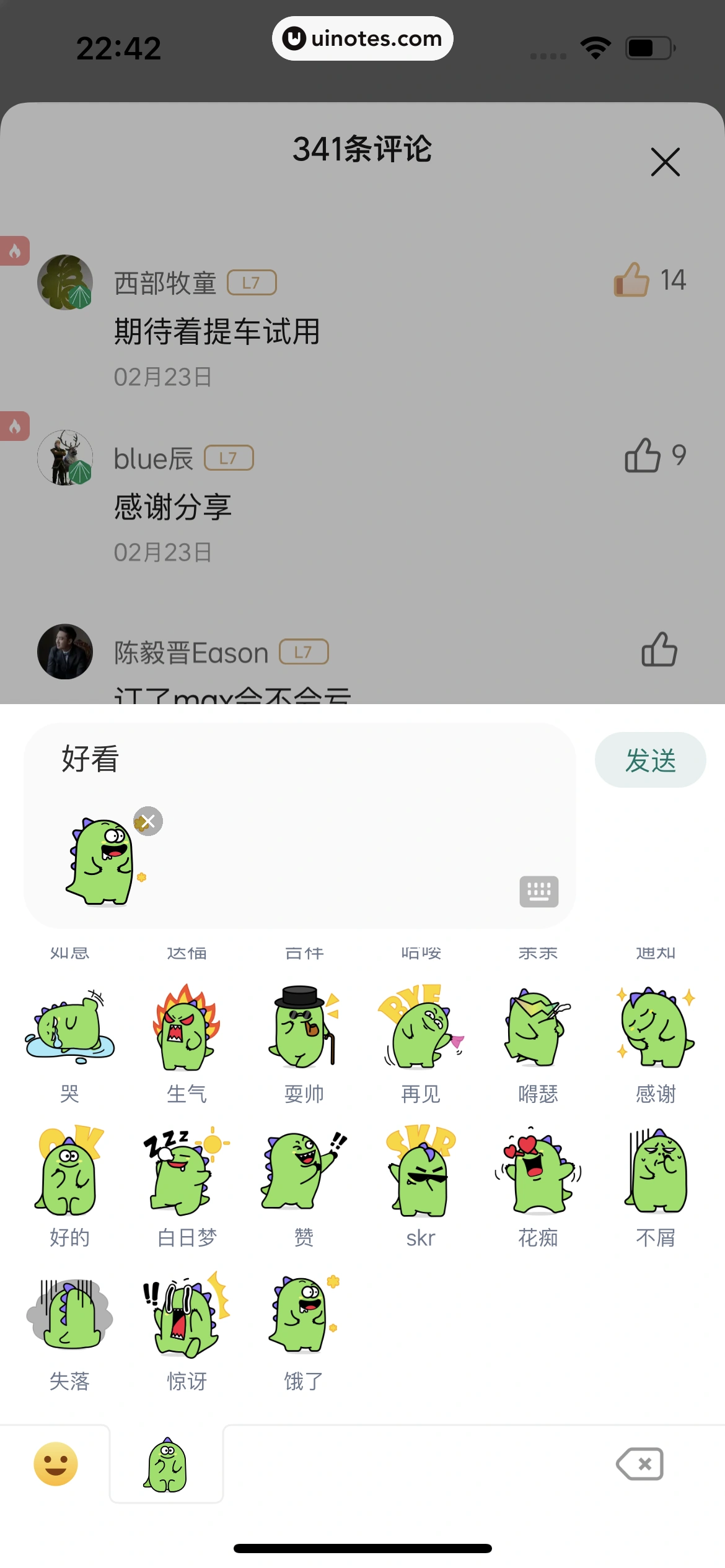
Task: Pick the thumbs-up sticker 赞
Action: tap(304, 1177)
